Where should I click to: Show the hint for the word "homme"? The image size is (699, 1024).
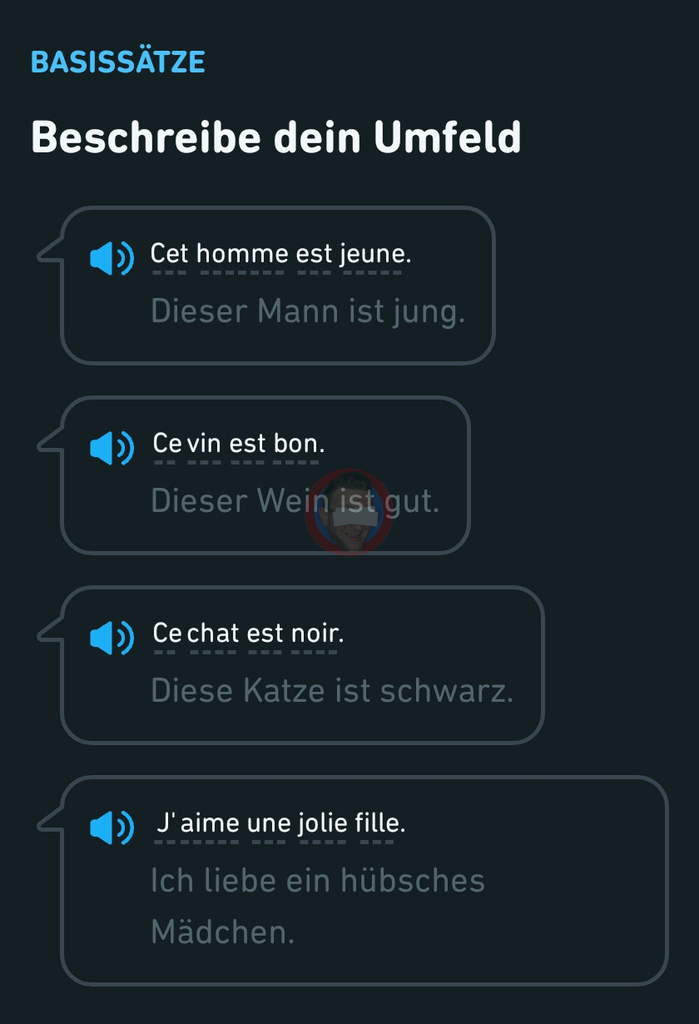pos(241,255)
